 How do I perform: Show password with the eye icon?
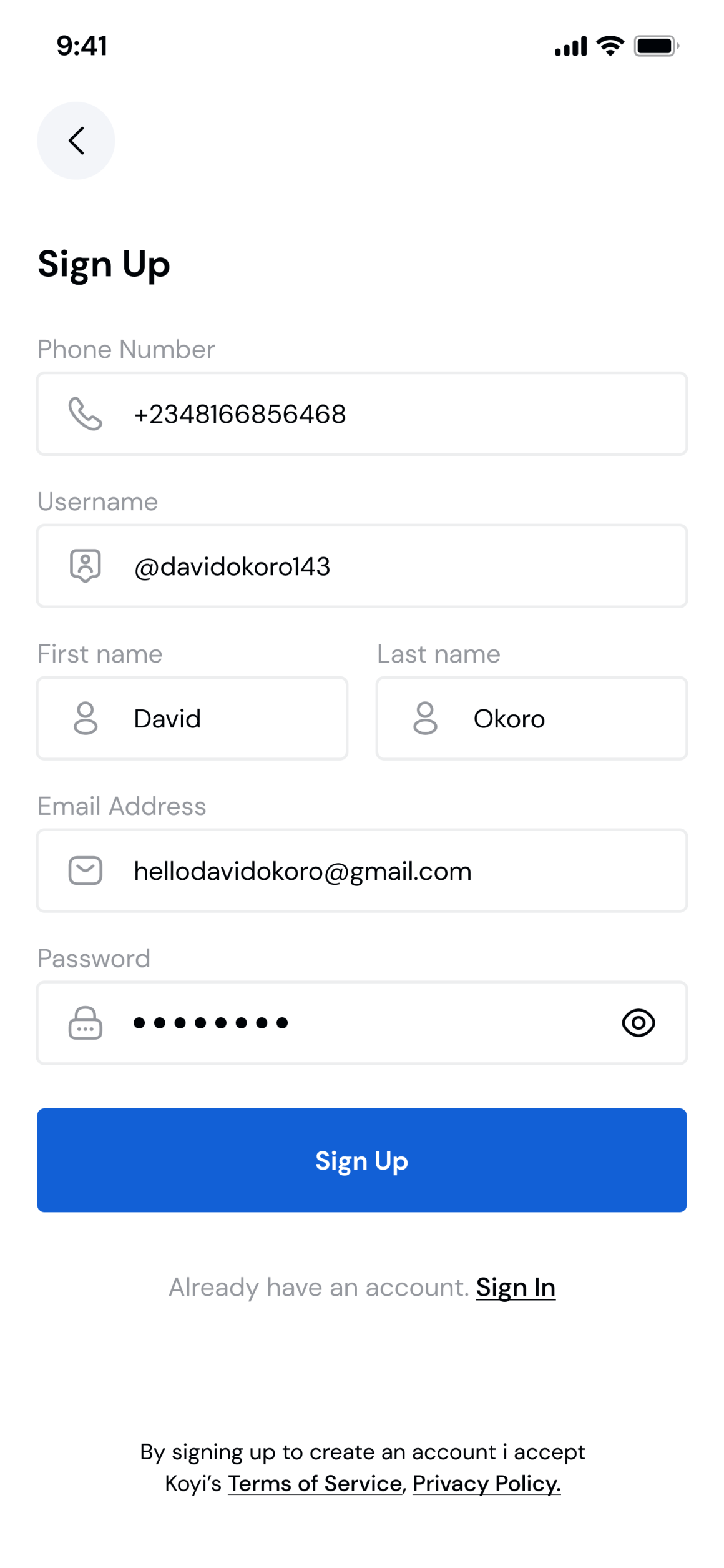(638, 1023)
